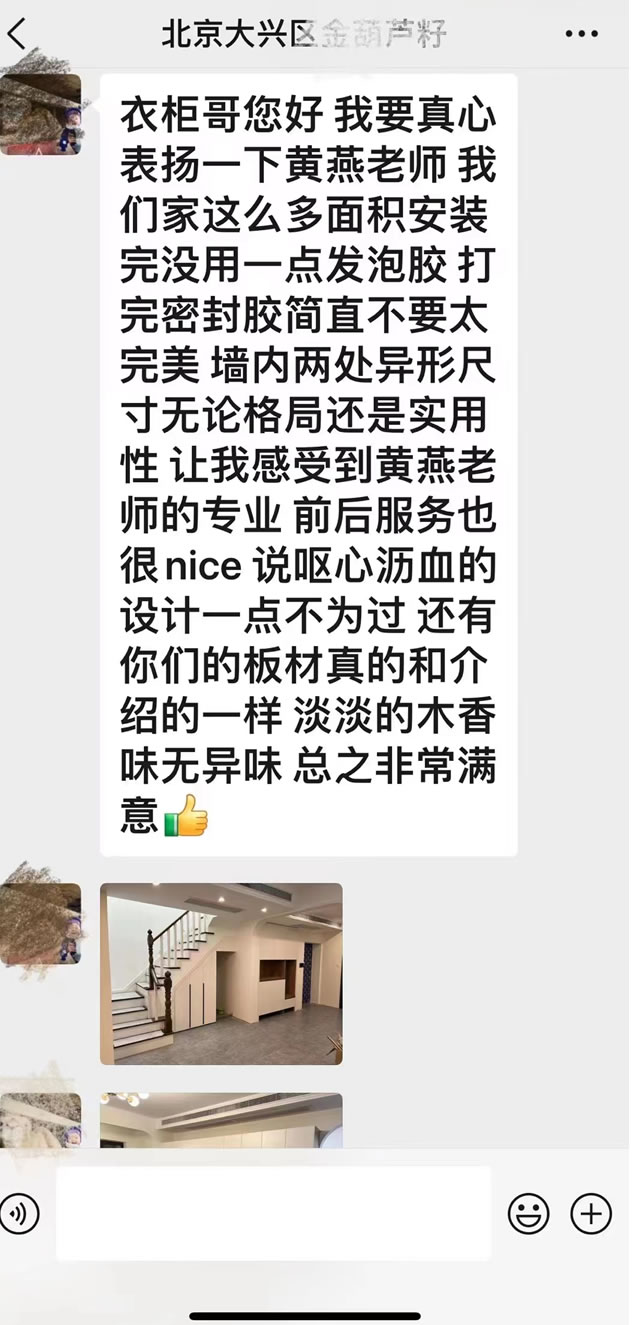Viewport: 632px width, 1325px height.
Task: Switch to voice message input
Action: pos(18,1213)
